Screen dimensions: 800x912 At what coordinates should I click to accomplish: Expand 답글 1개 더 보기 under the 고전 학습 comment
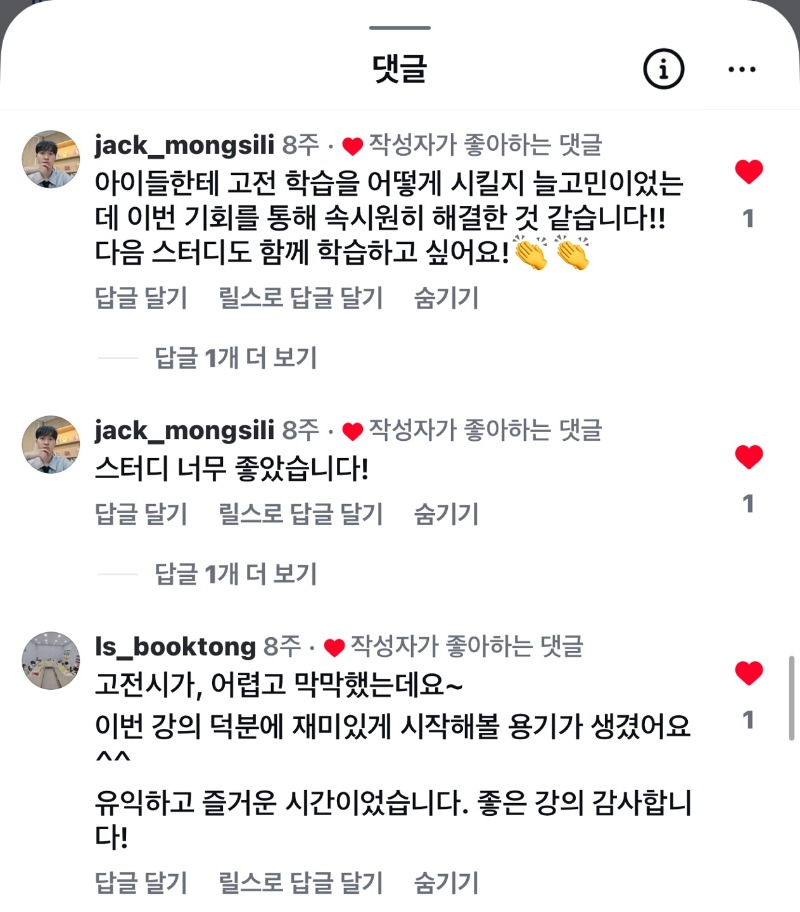pos(236,357)
